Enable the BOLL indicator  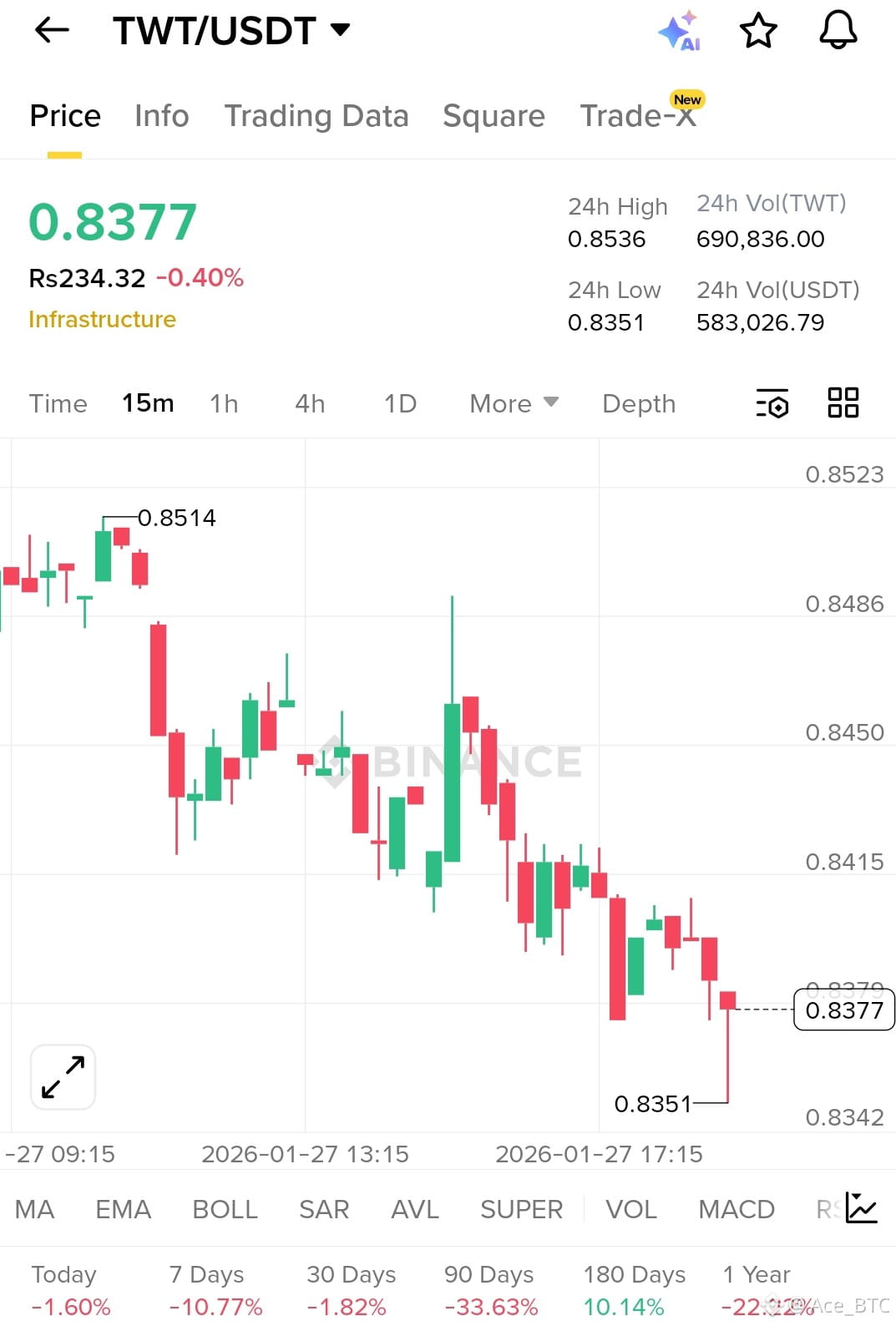pos(223,1208)
